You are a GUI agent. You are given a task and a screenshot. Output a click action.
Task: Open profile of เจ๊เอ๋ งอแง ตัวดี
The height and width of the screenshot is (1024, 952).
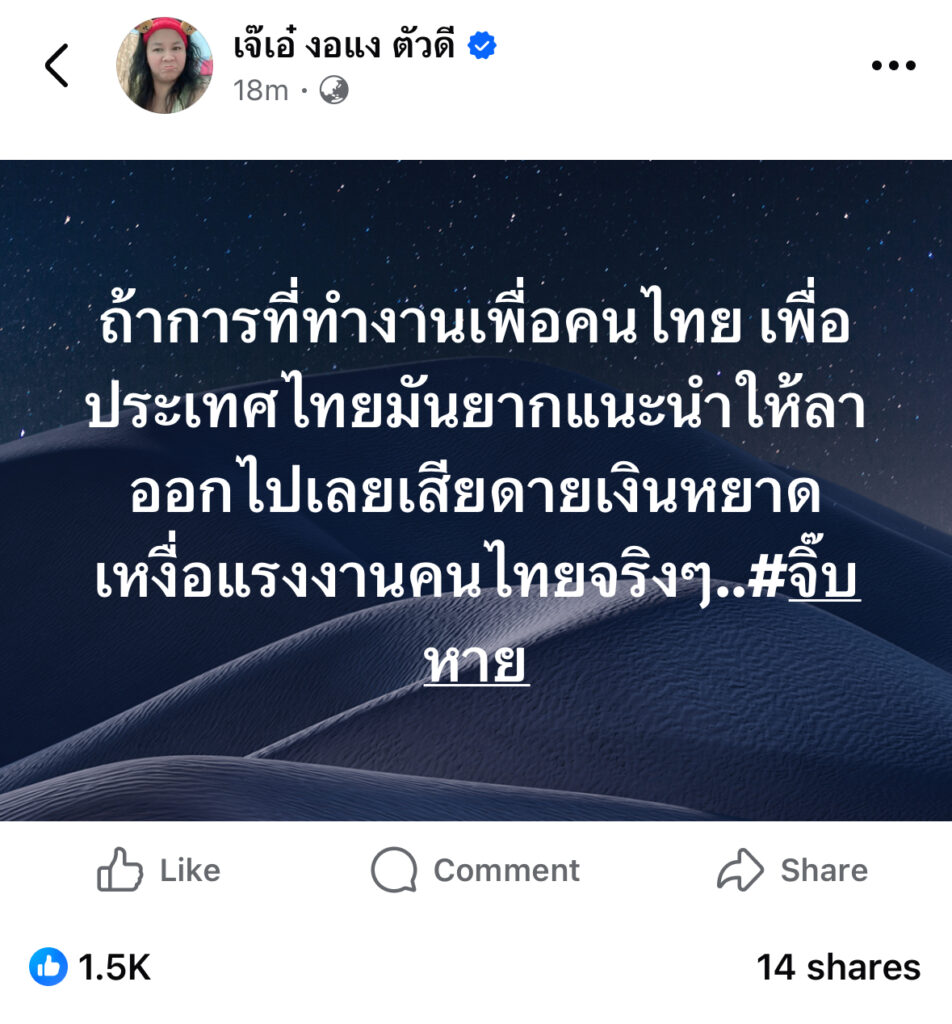343,45
